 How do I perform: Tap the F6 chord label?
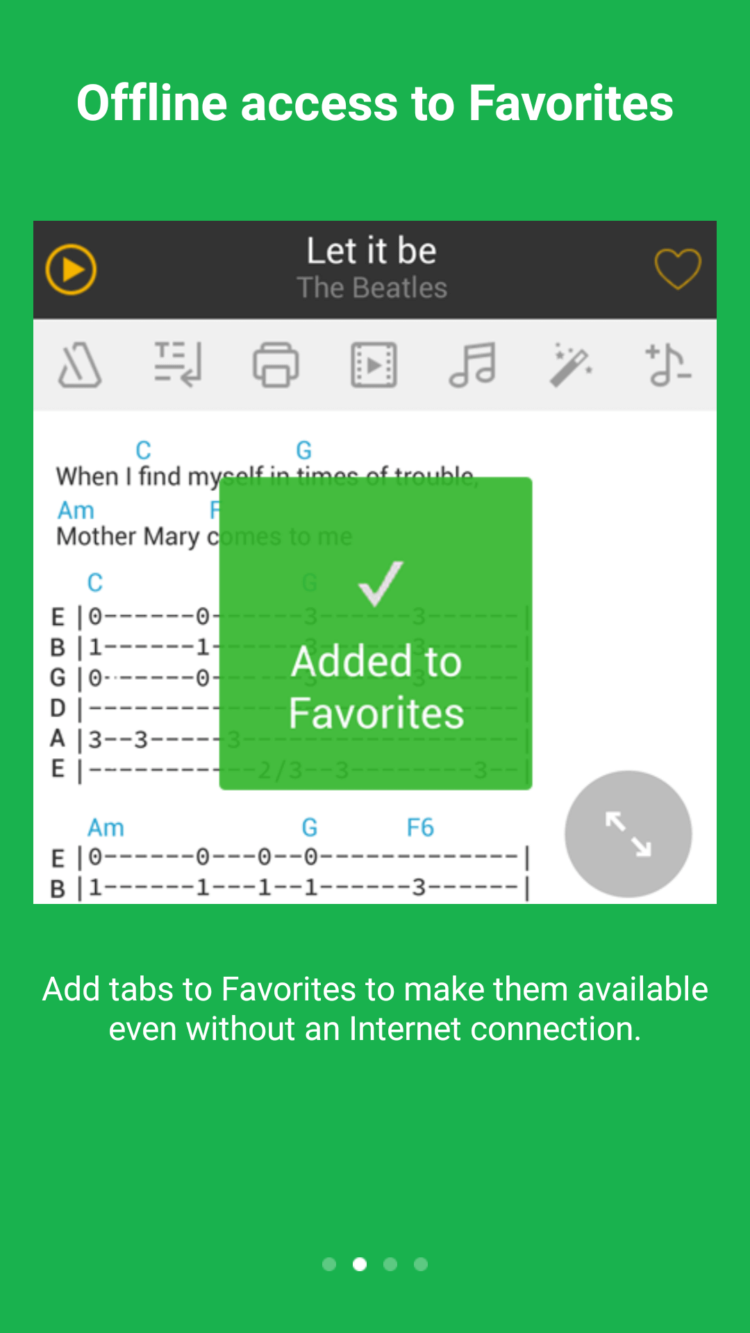click(x=420, y=827)
